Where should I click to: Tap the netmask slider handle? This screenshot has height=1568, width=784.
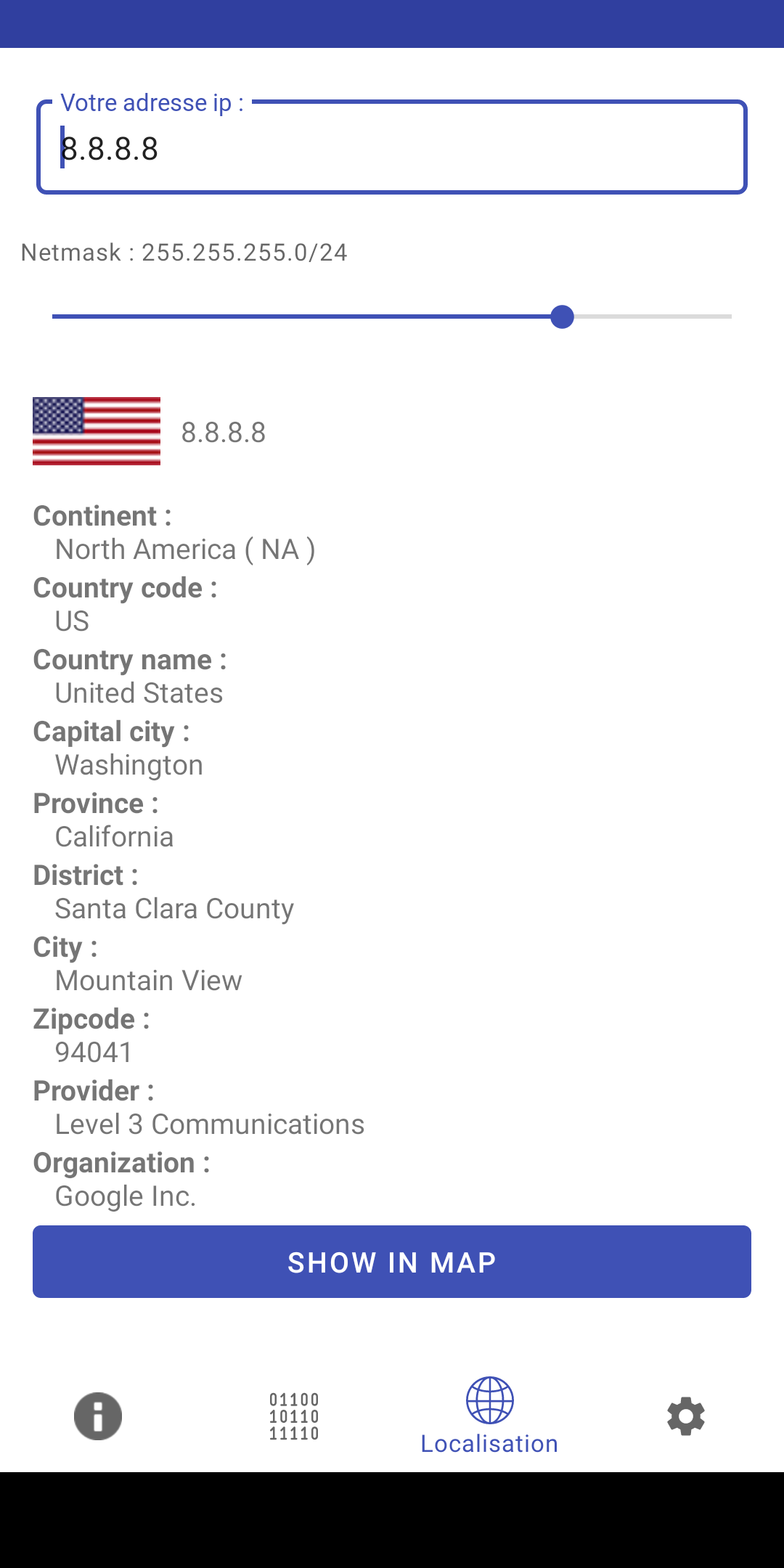click(x=562, y=317)
